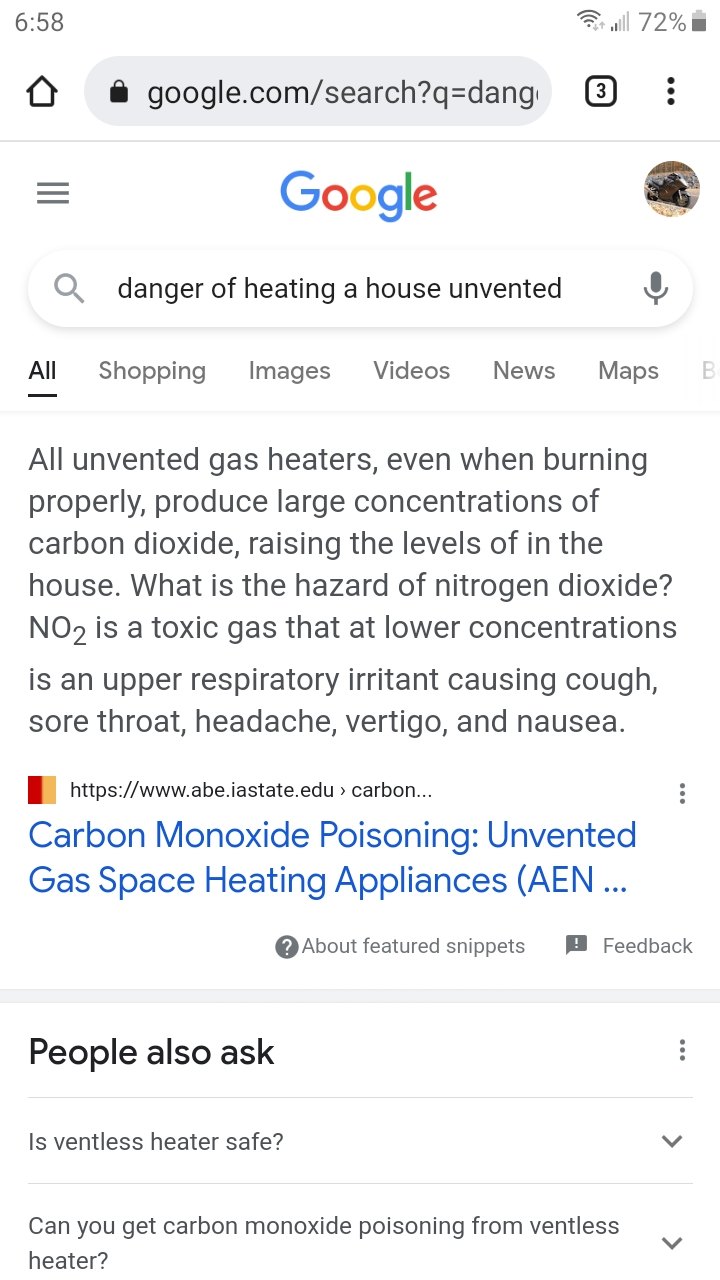
Task: Open the options menu beside the iastate.edu result
Action: 682,793
